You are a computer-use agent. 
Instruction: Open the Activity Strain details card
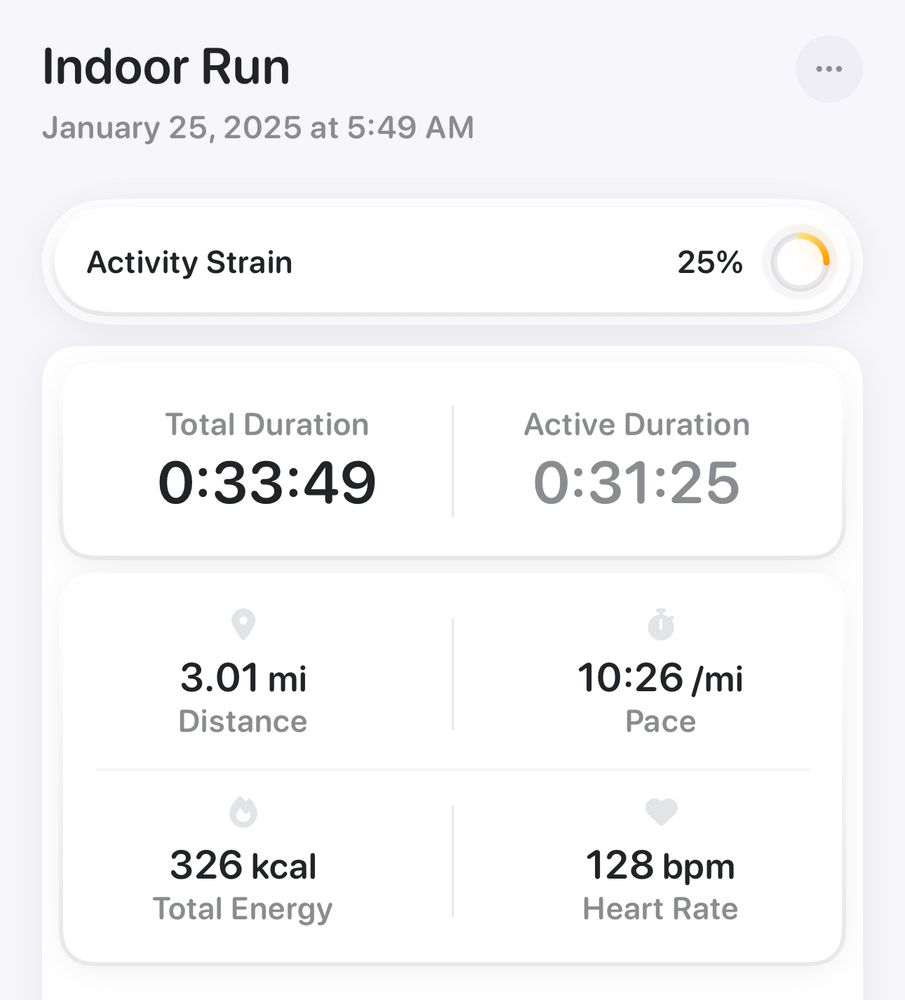point(452,263)
